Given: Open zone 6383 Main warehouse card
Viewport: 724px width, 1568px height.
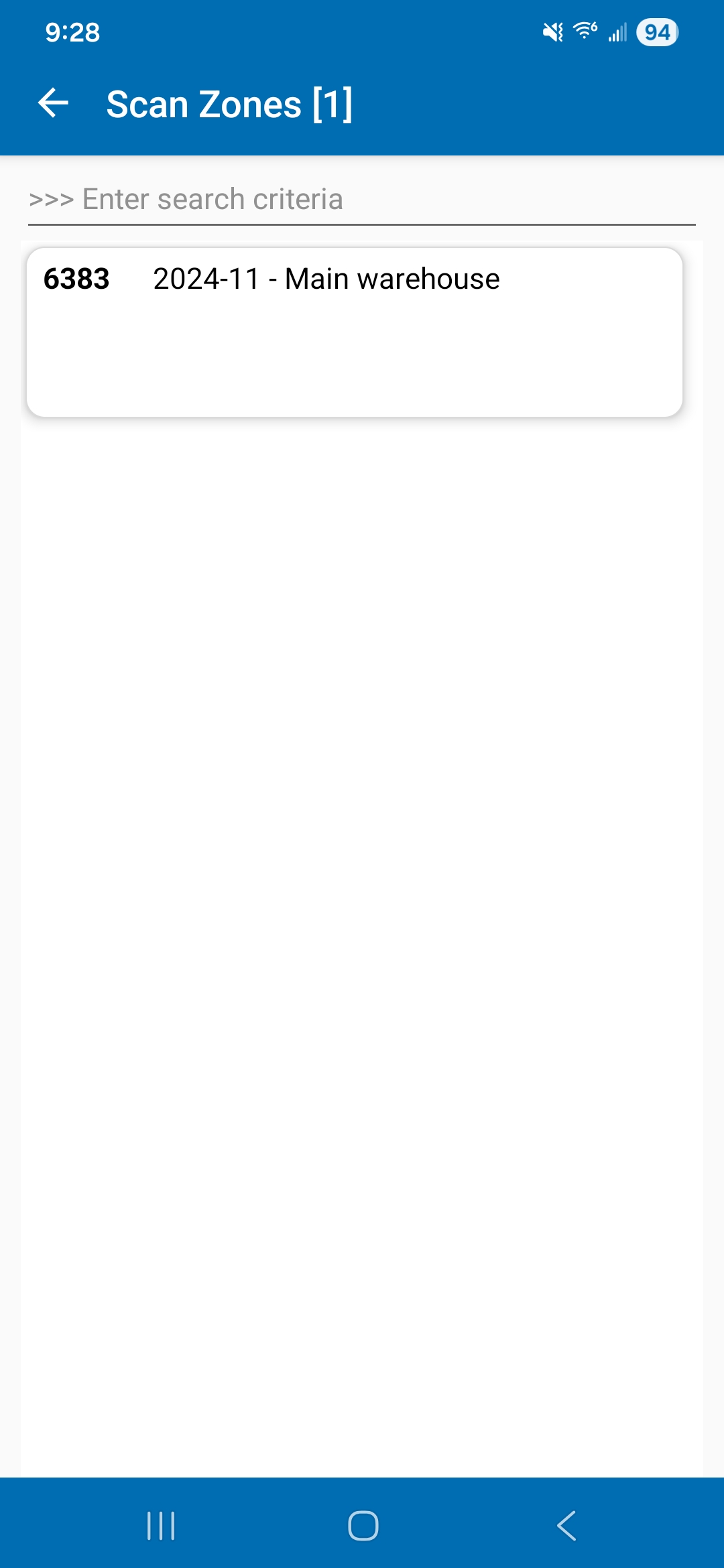Looking at the screenshot, I should [355, 332].
